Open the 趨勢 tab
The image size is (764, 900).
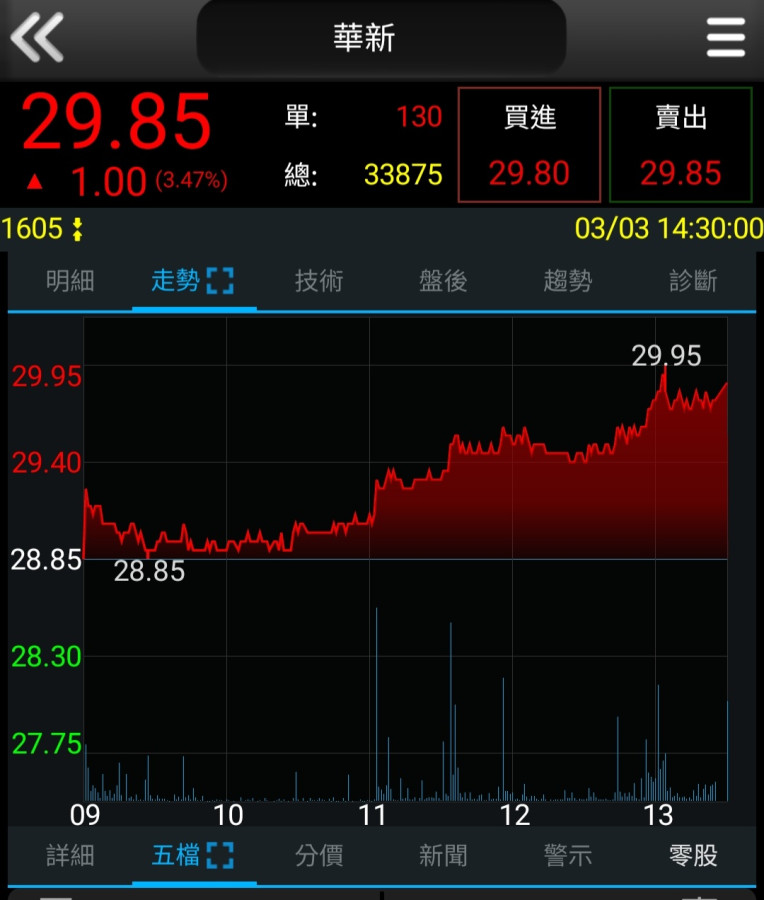click(568, 281)
